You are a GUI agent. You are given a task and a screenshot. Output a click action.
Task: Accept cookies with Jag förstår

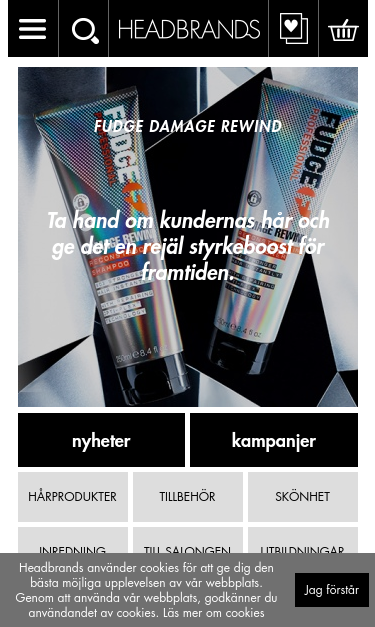[332, 590]
